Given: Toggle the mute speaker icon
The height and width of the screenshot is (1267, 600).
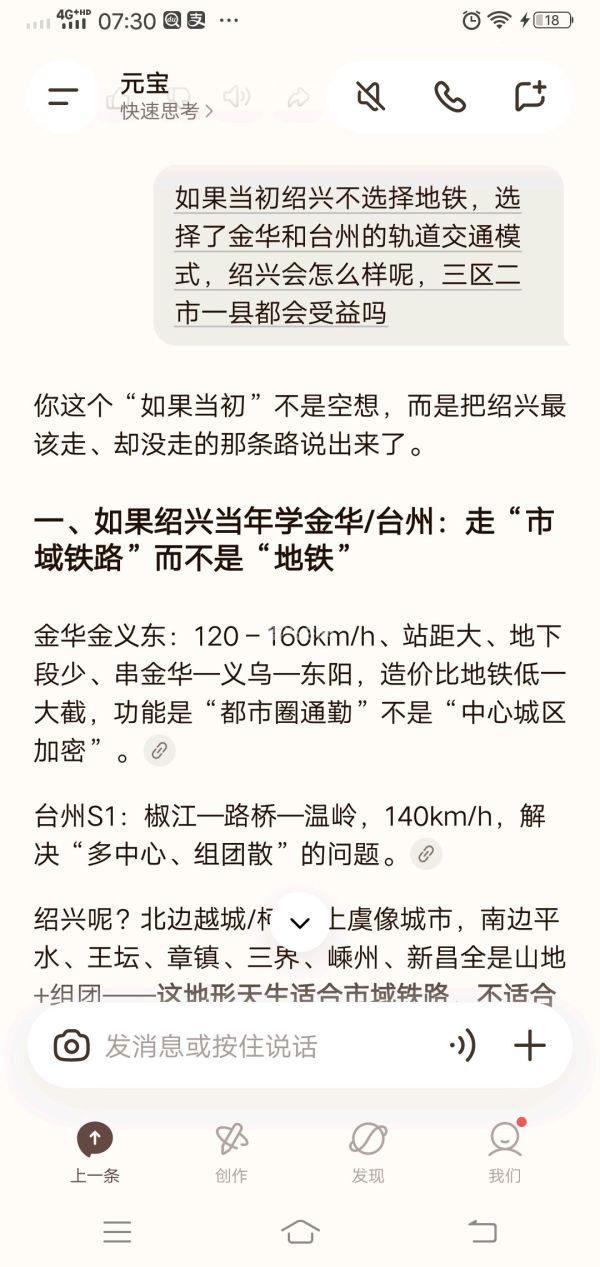Looking at the screenshot, I should 371,96.
